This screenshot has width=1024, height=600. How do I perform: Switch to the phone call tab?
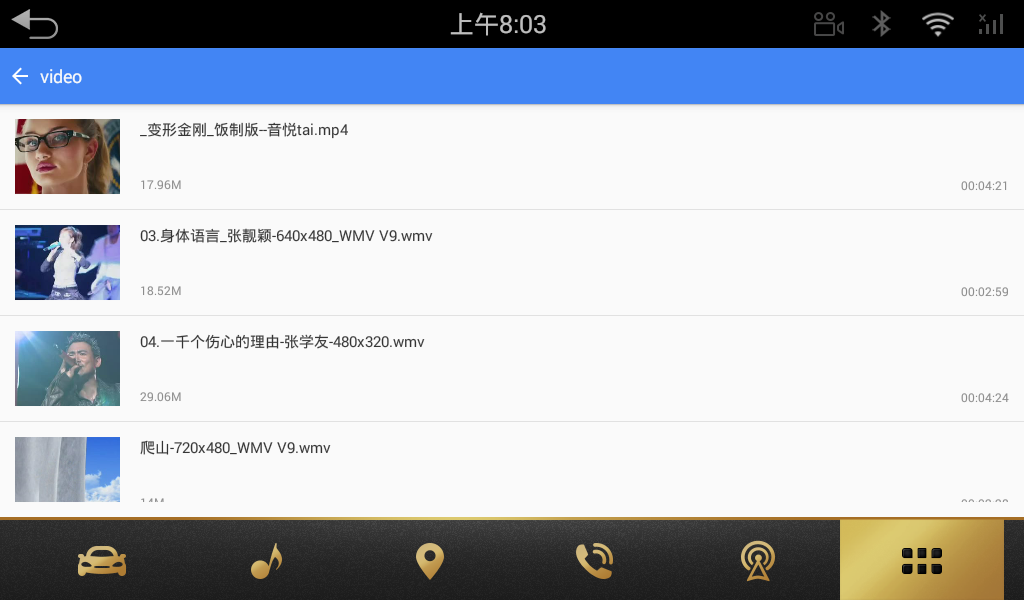pyautogui.click(x=594, y=561)
